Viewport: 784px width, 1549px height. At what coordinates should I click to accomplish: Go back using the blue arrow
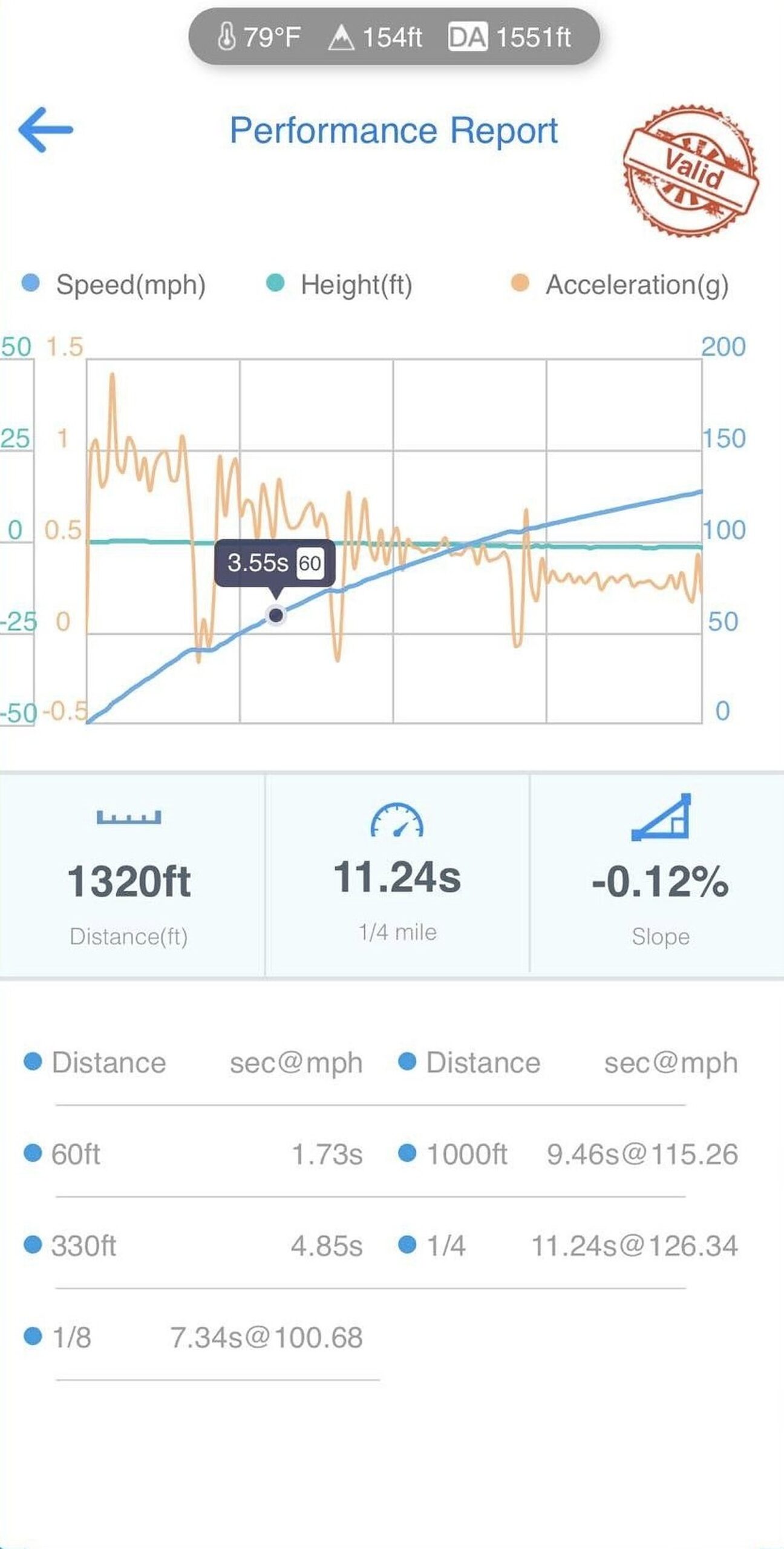coord(46,129)
